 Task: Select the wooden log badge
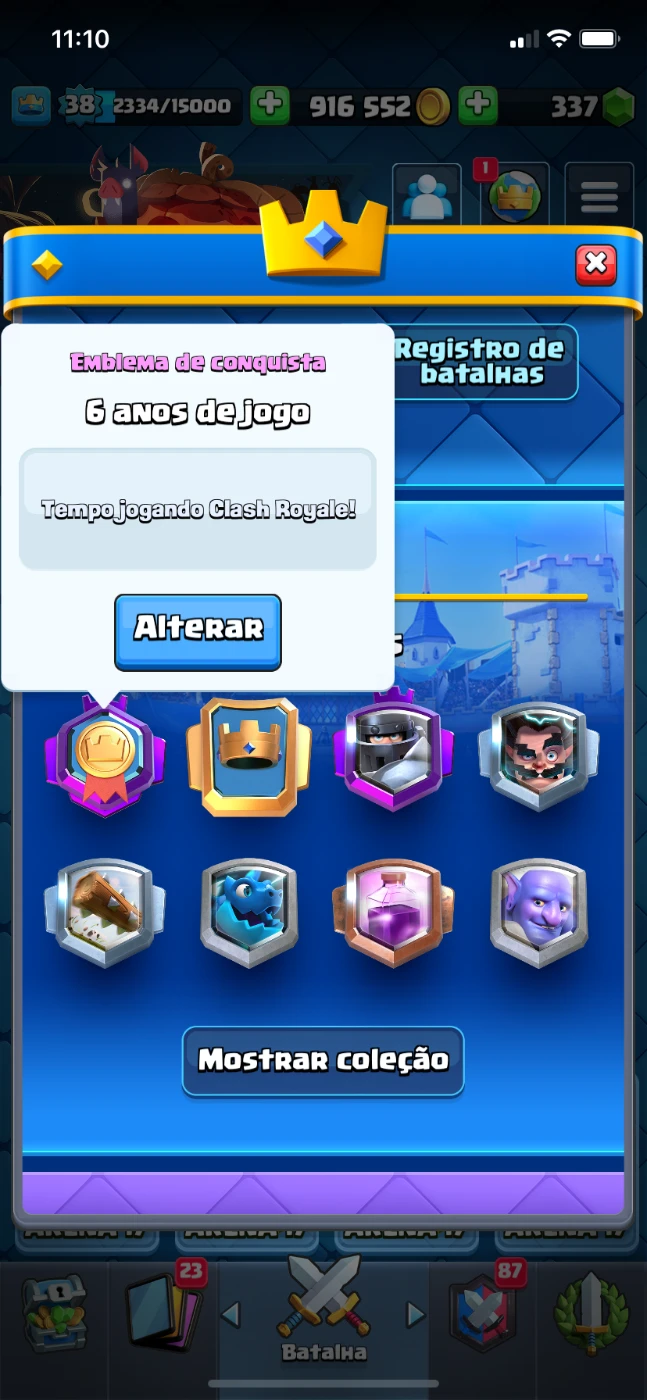[x=105, y=912]
